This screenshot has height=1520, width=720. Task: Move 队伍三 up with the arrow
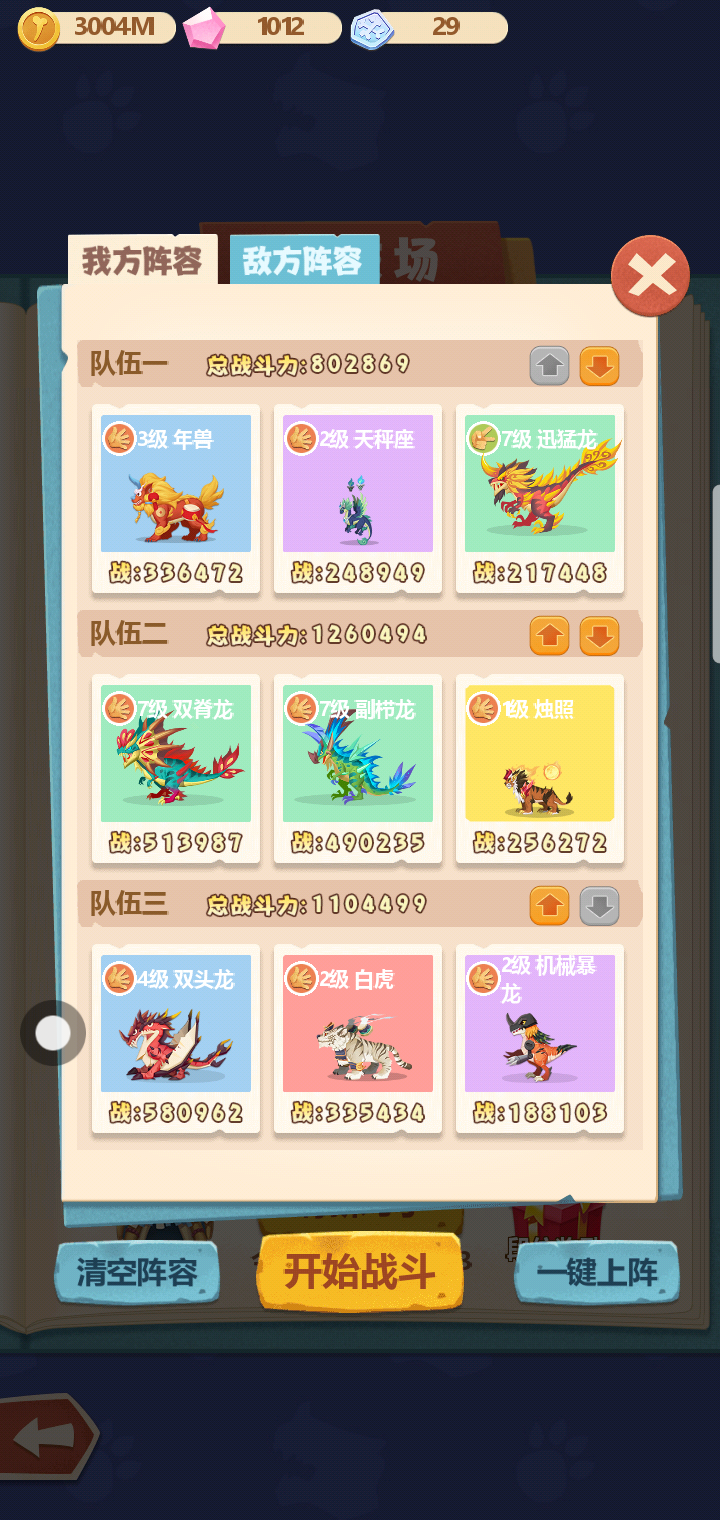click(549, 906)
